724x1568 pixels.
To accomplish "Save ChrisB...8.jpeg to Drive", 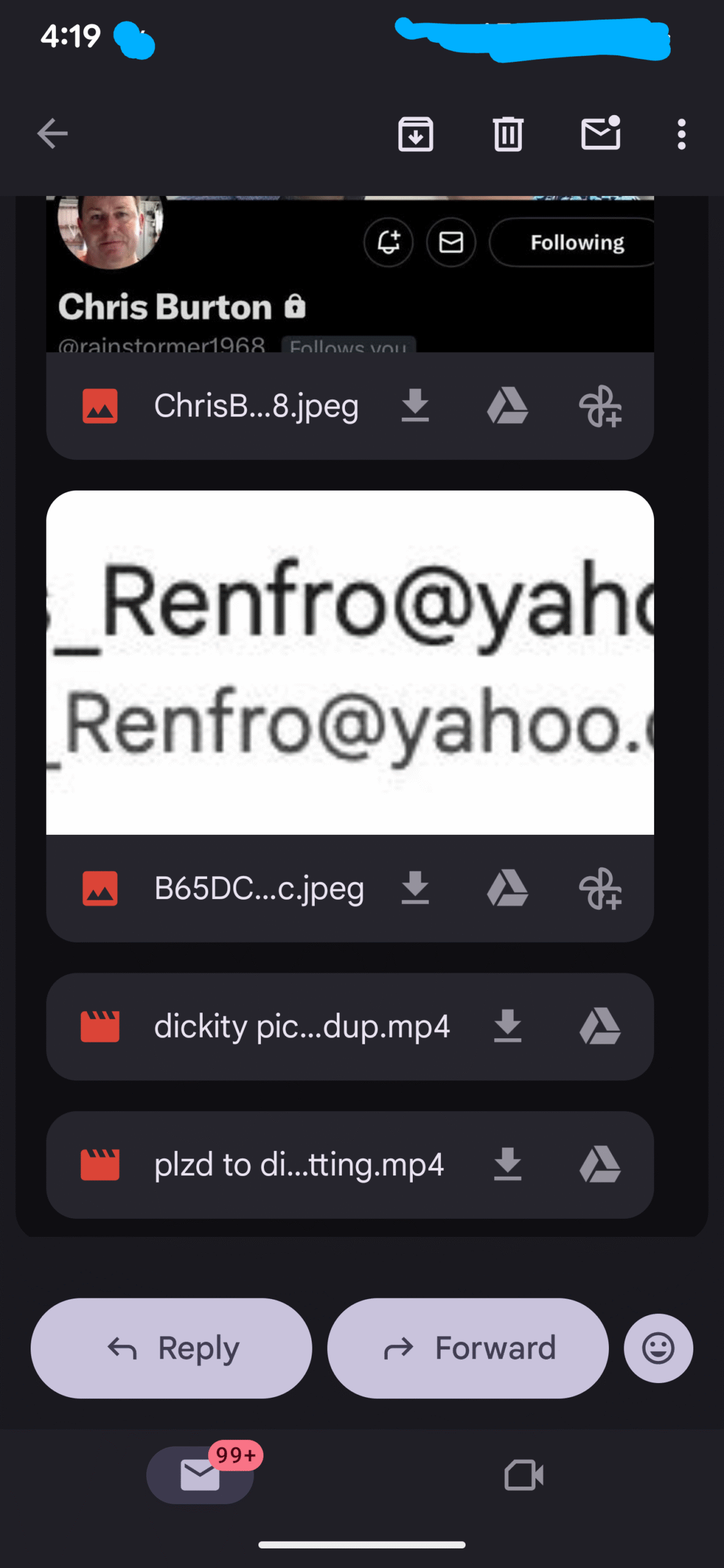I will (x=507, y=406).
